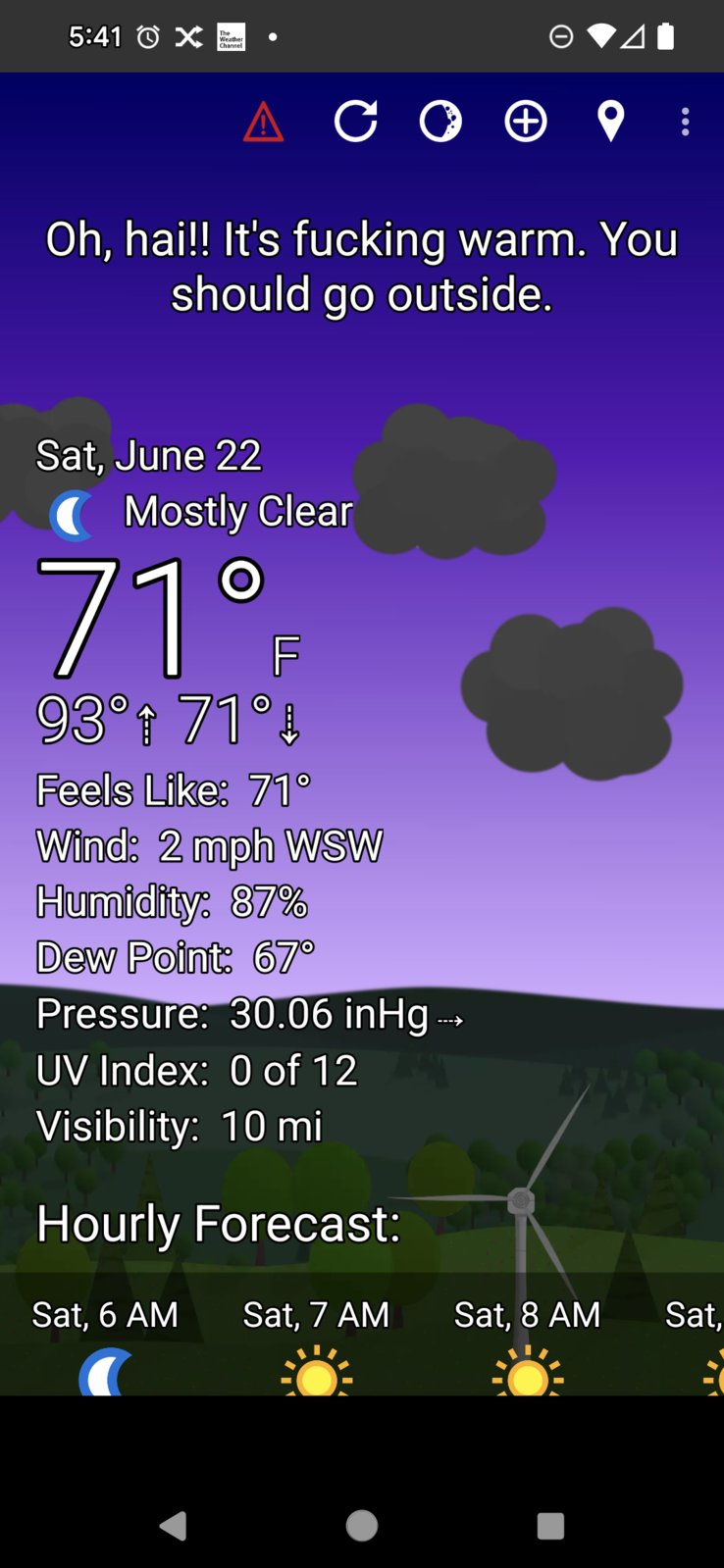Open the location pin selector

(x=610, y=122)
